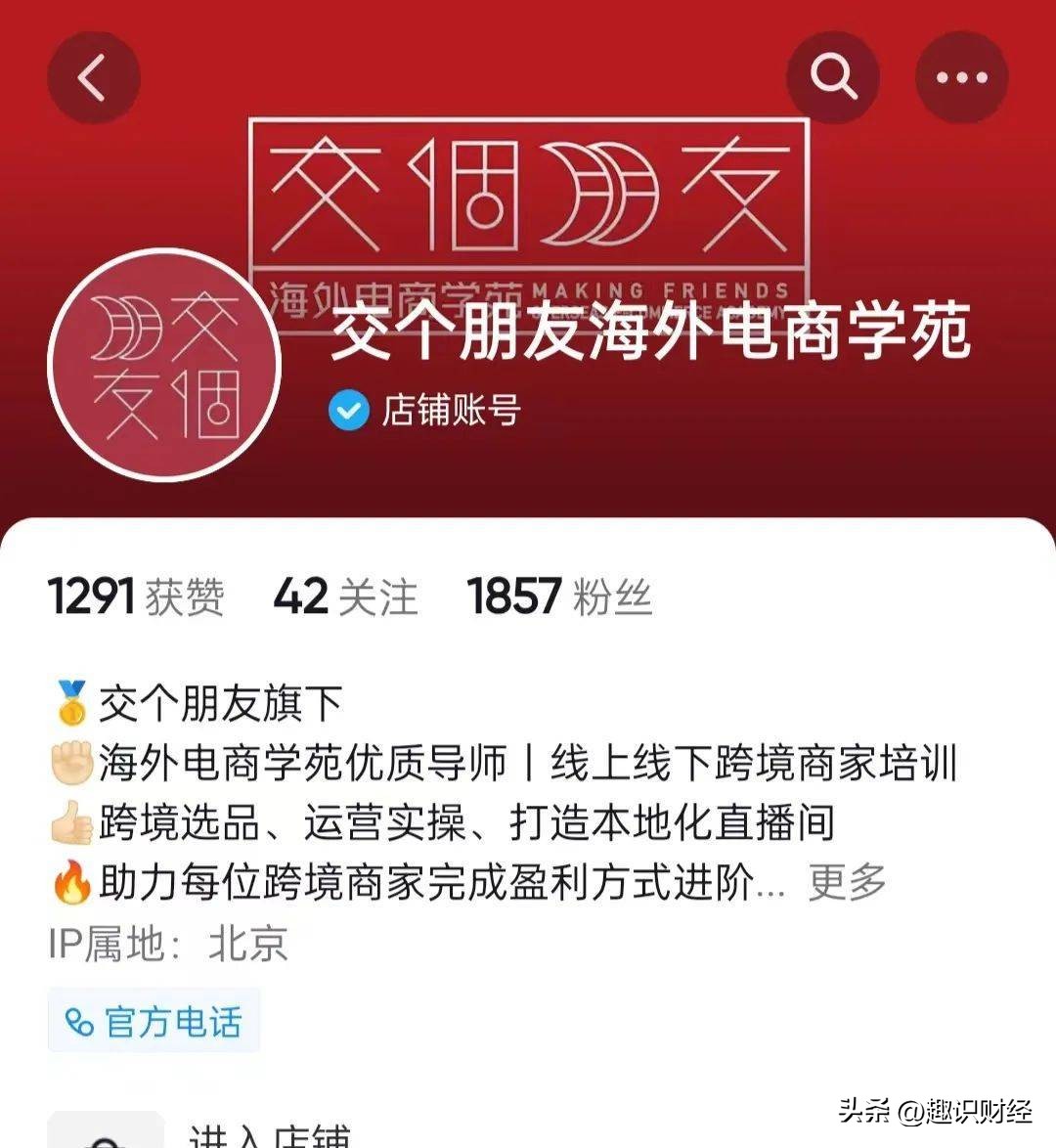Tap the medal icon before 交个朋友旗下
The image size is (1056, 1148).
tap(68, 696)
